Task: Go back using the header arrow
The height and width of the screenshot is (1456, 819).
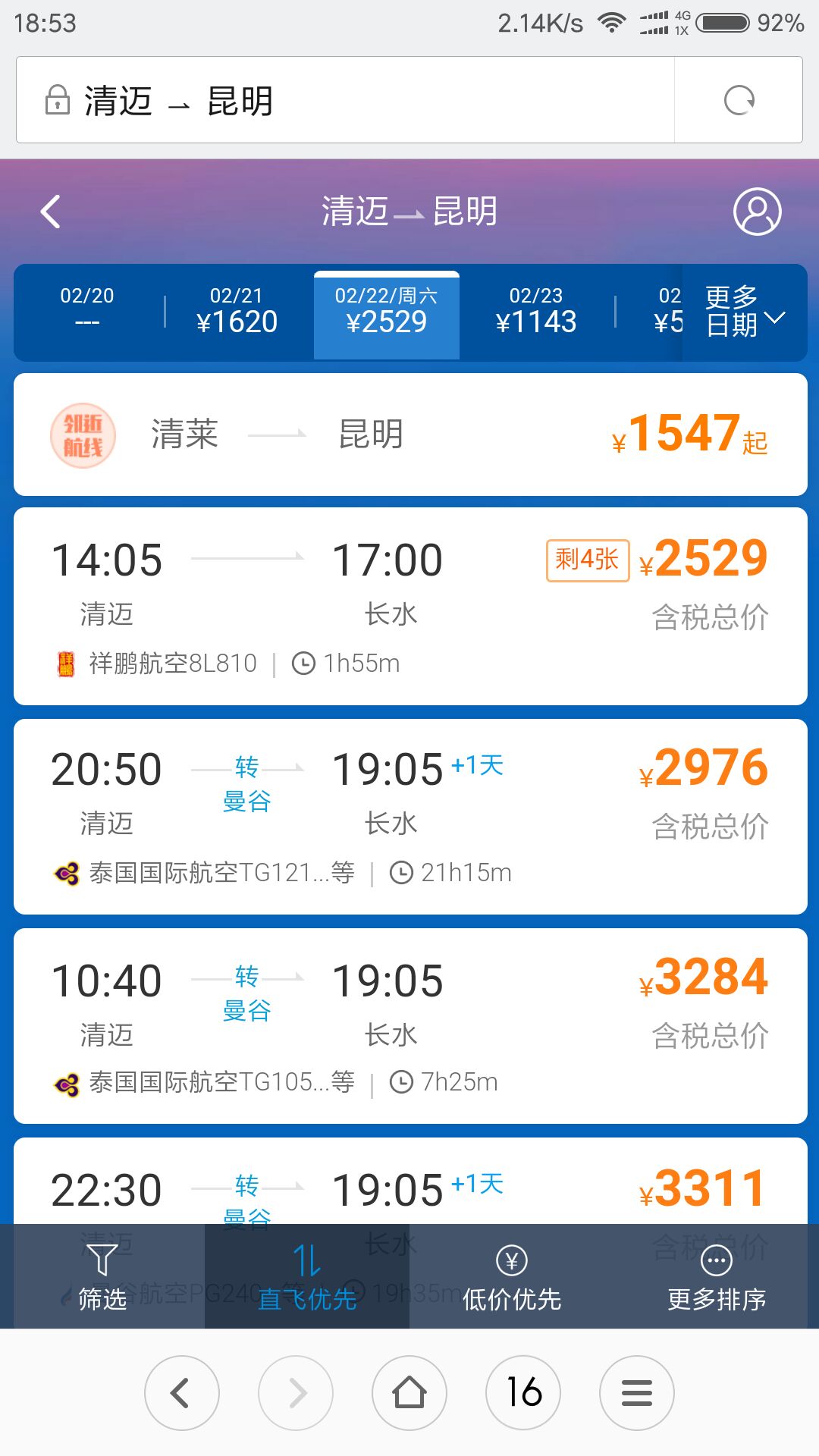Action: (51, 212)
